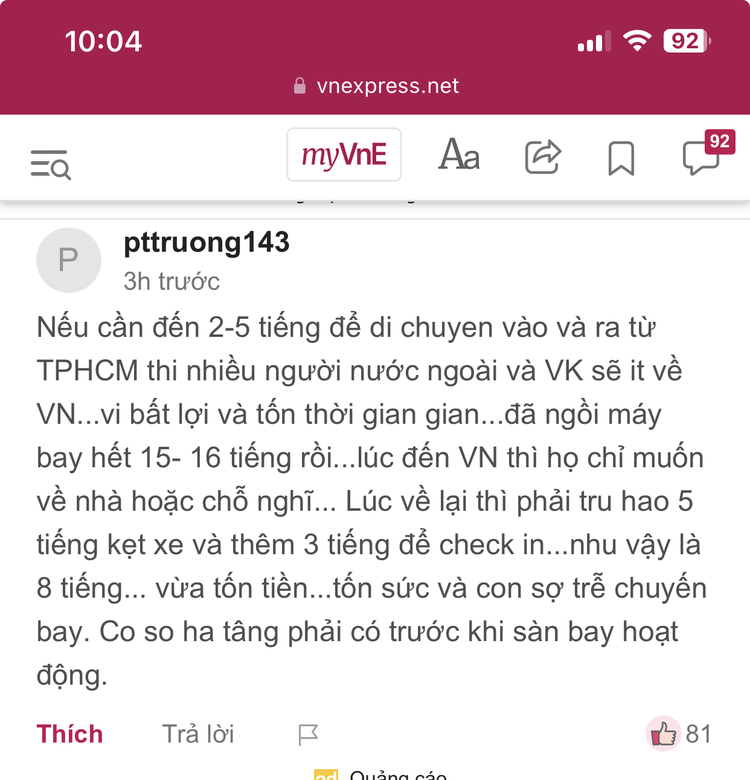Tap the vnexpress.net address bar

[x=376, y=86]
